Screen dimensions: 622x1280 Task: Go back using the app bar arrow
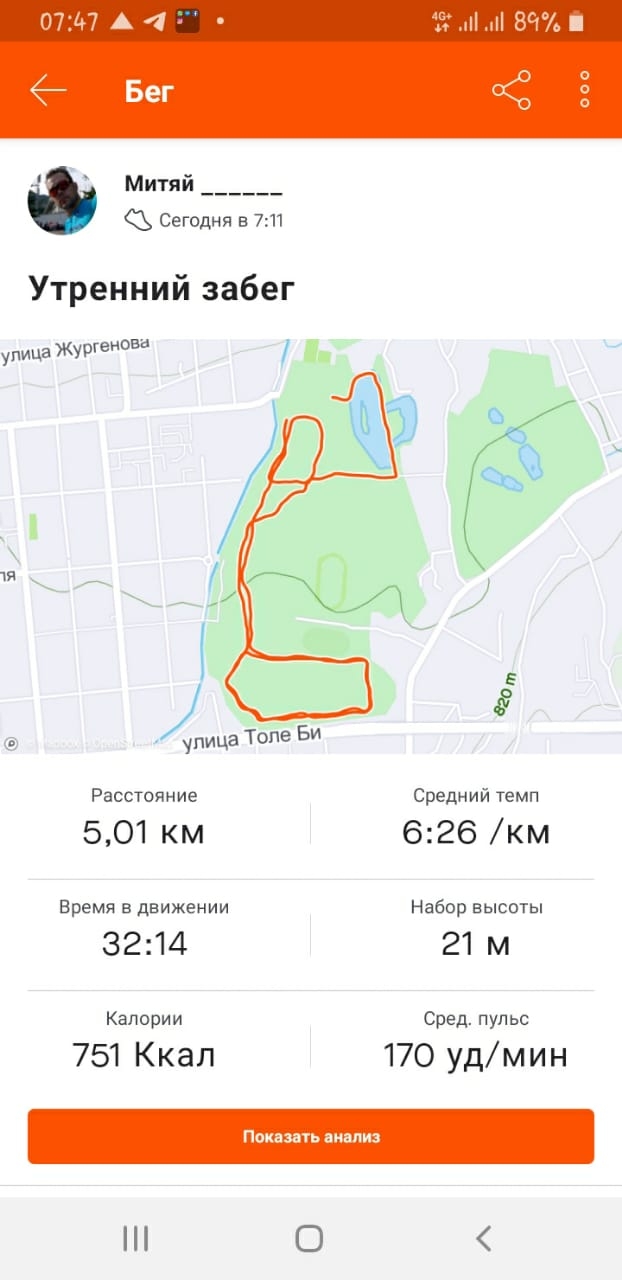[48, 91]
